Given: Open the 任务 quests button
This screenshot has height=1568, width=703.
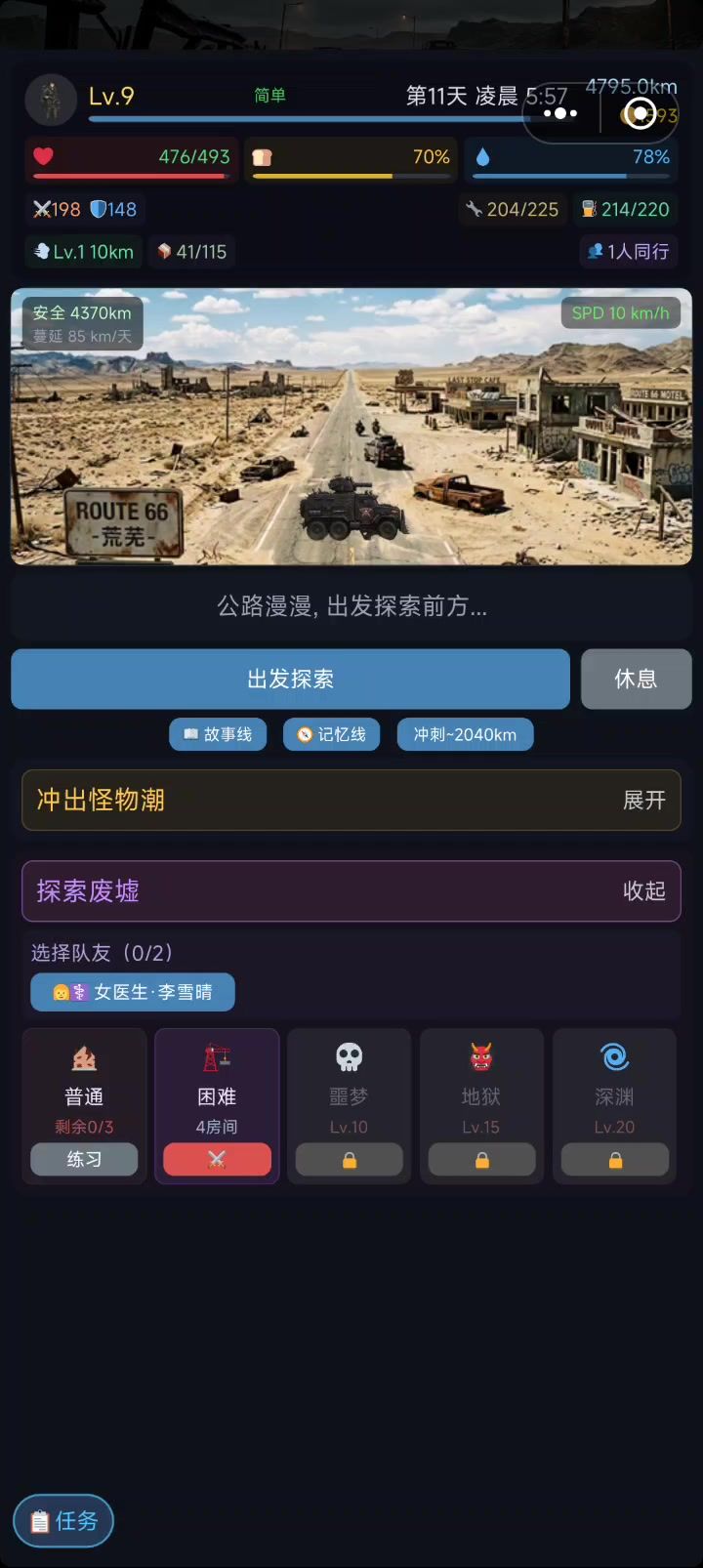Looking at the screenshot, I should click(x=63, y=1520).
